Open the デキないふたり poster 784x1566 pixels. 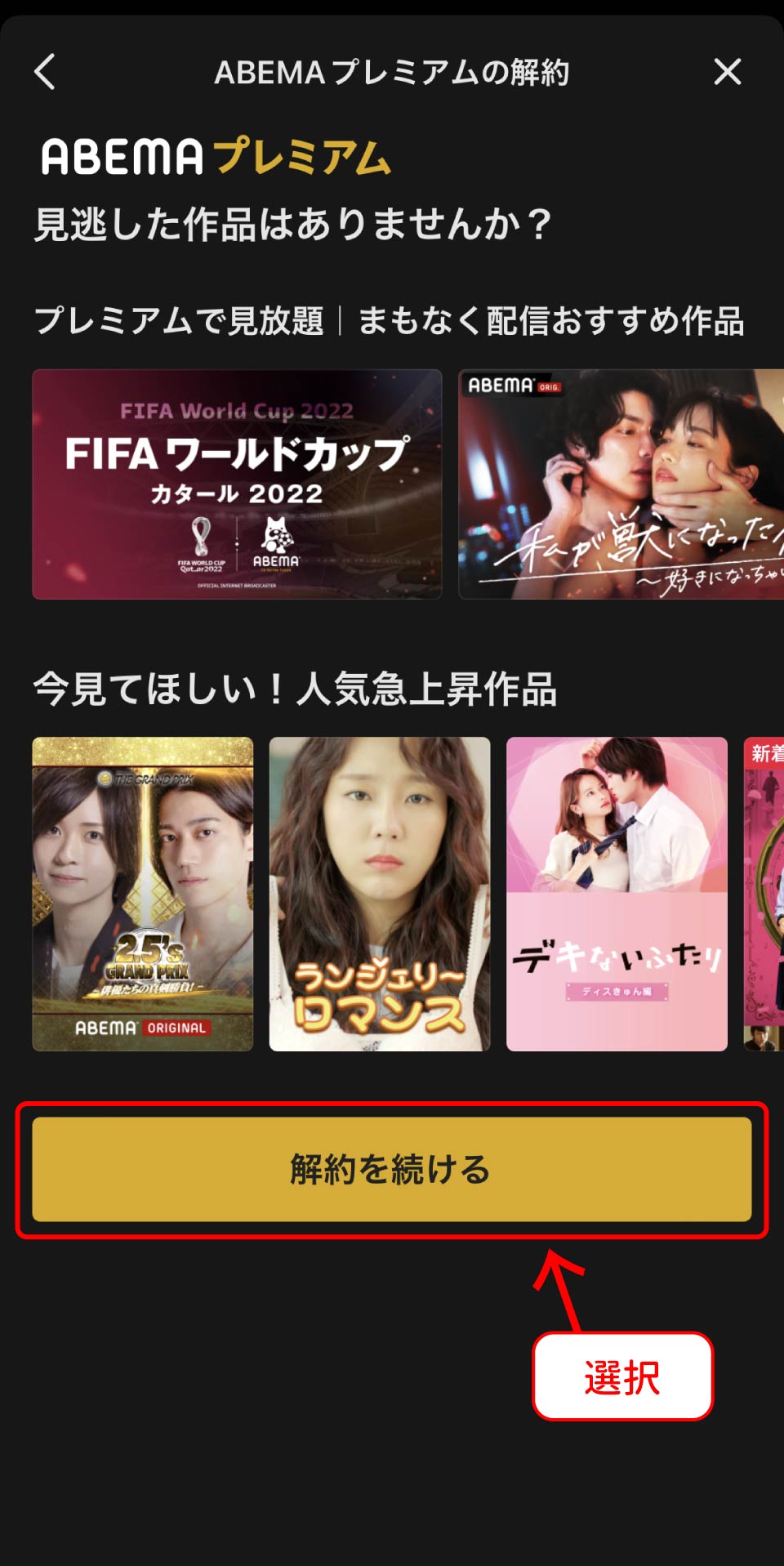click(617, 894)
